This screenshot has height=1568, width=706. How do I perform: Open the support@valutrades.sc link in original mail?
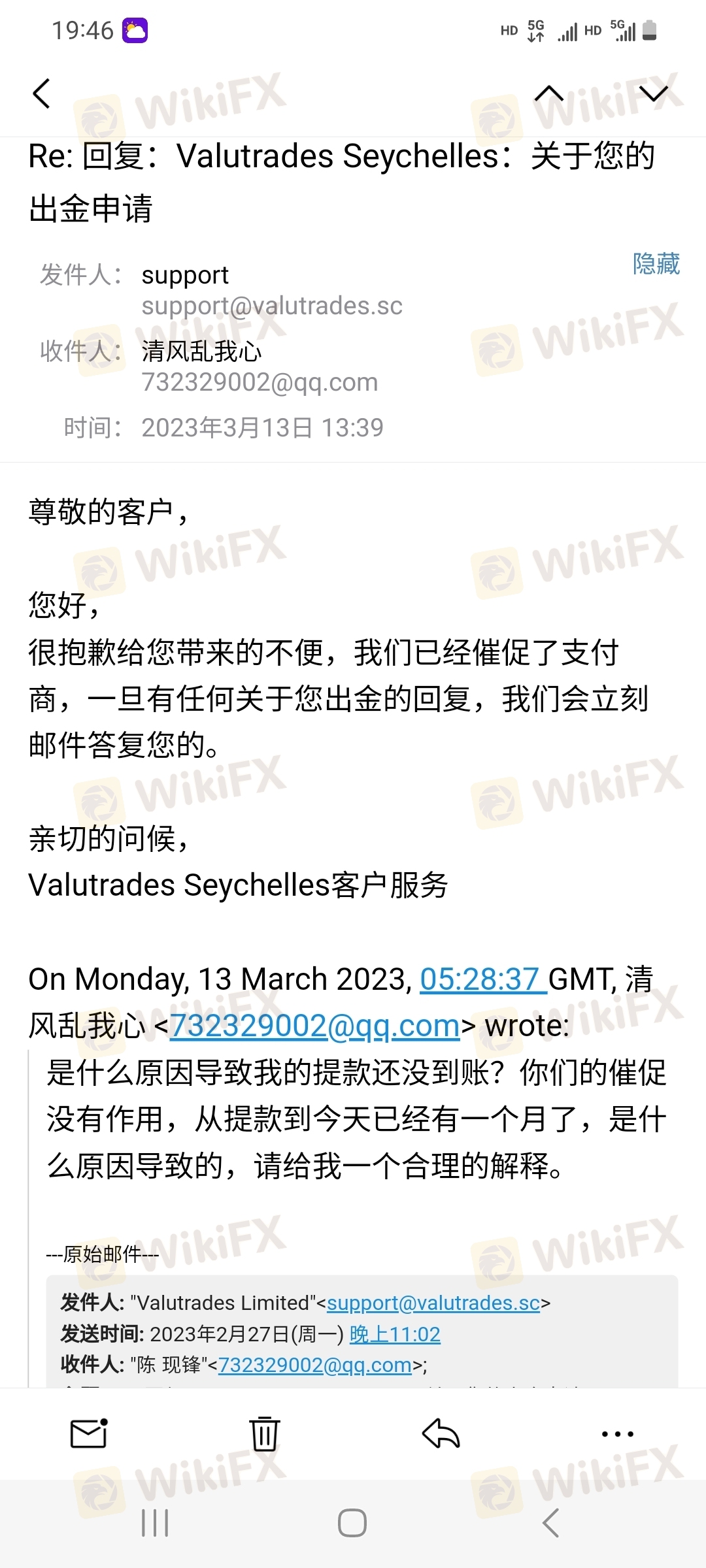(433, 1303)
